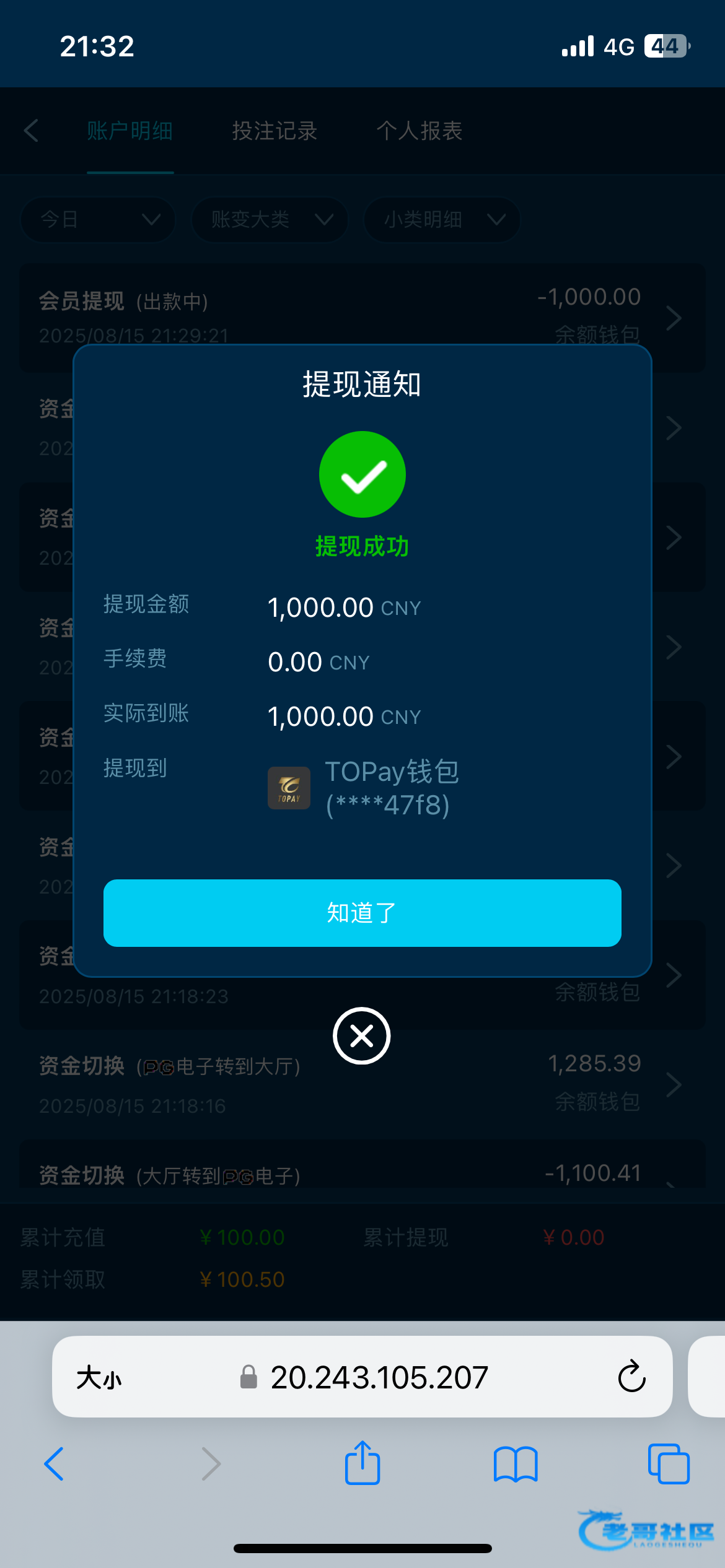Show open Safari tabs
The image size is (725, 1568).
click(669, 1464)
